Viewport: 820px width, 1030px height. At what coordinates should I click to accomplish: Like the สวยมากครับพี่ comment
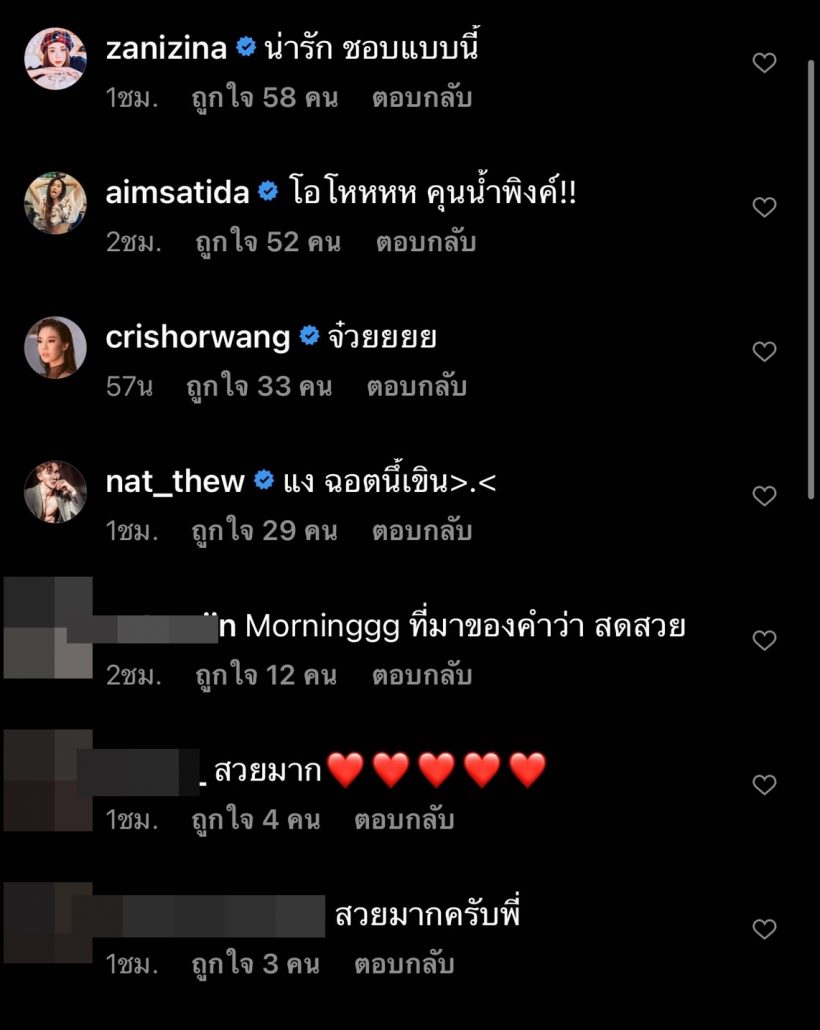(x=764, y=929)
